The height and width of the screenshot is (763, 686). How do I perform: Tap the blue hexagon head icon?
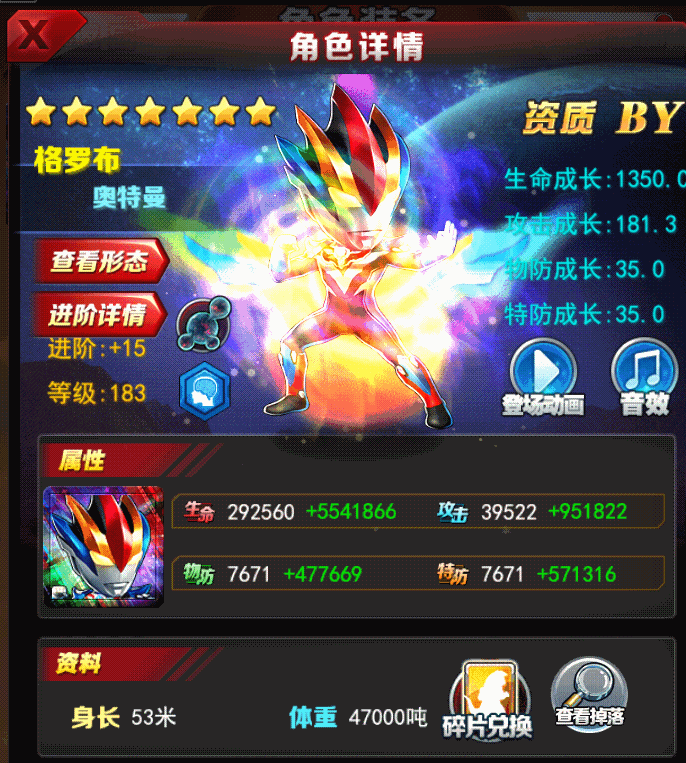(x=204, y=392)
